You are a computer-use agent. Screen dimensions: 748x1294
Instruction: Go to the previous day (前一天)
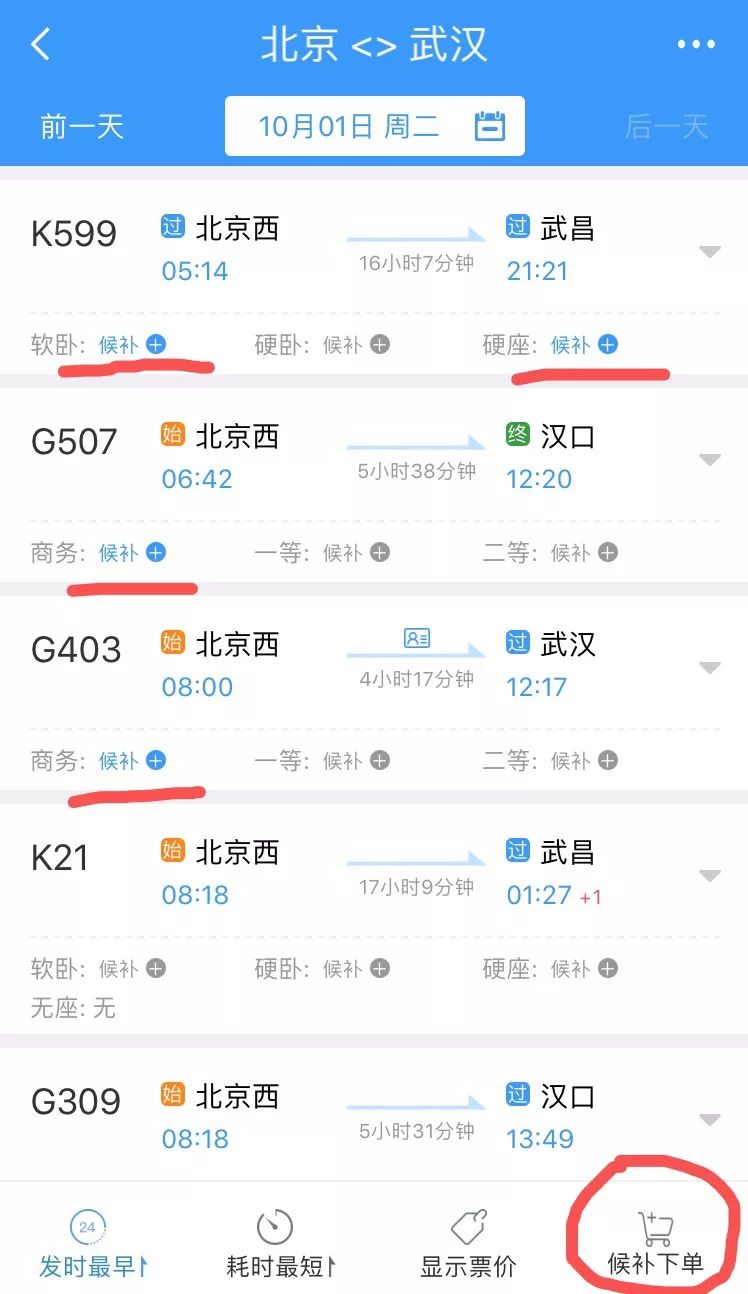coord(82,126)
